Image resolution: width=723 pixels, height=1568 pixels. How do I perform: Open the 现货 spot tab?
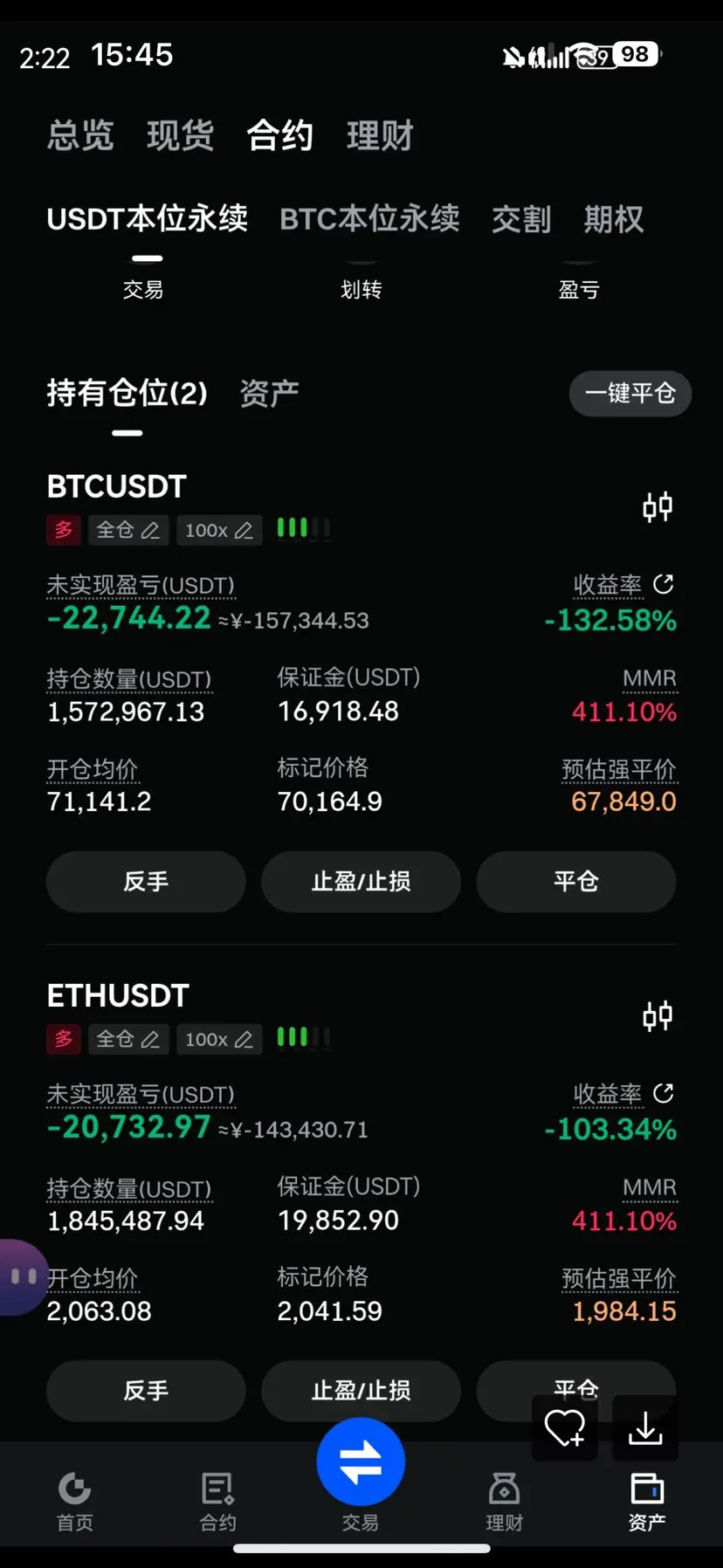coord(180,136)
